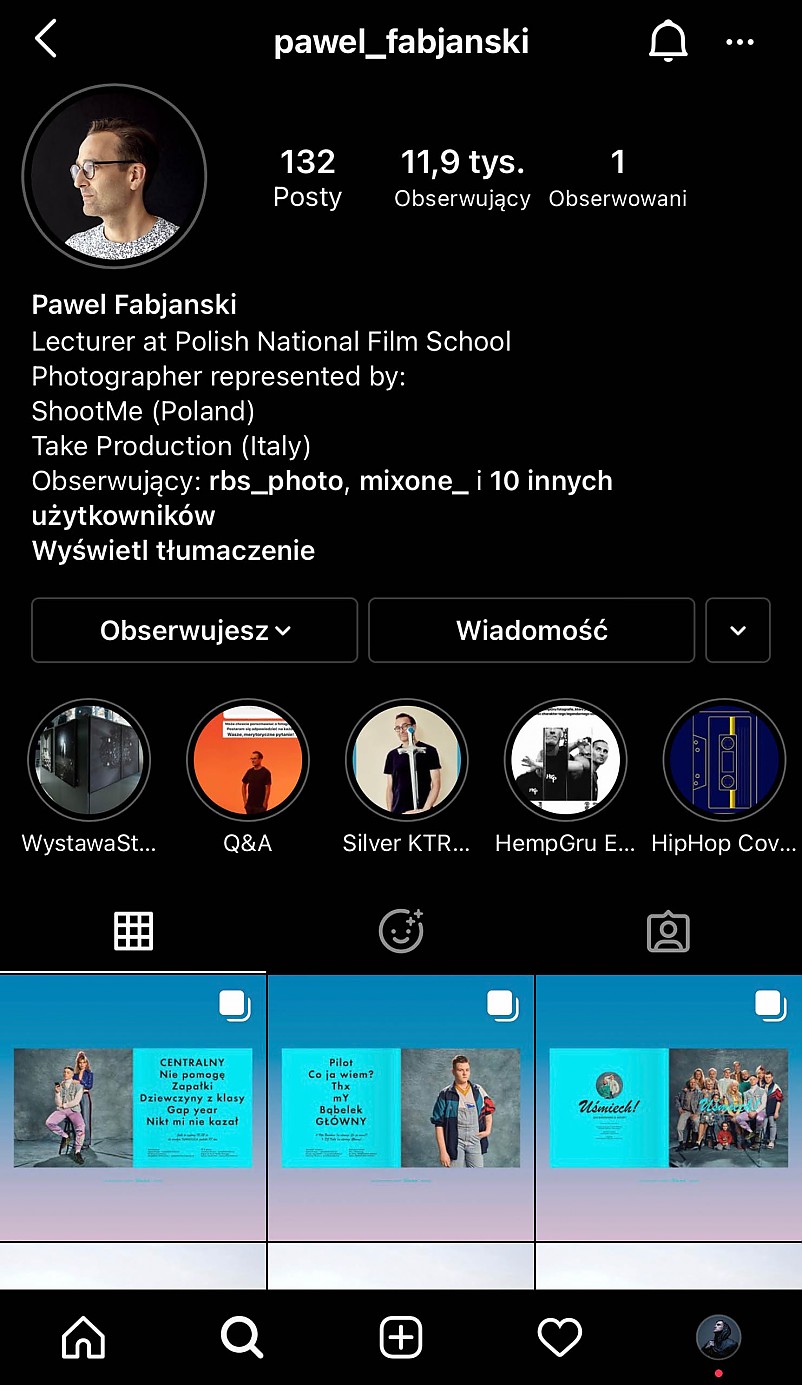
Task: Expand suggested accounts chevron button
Action: tap(738, 630)
